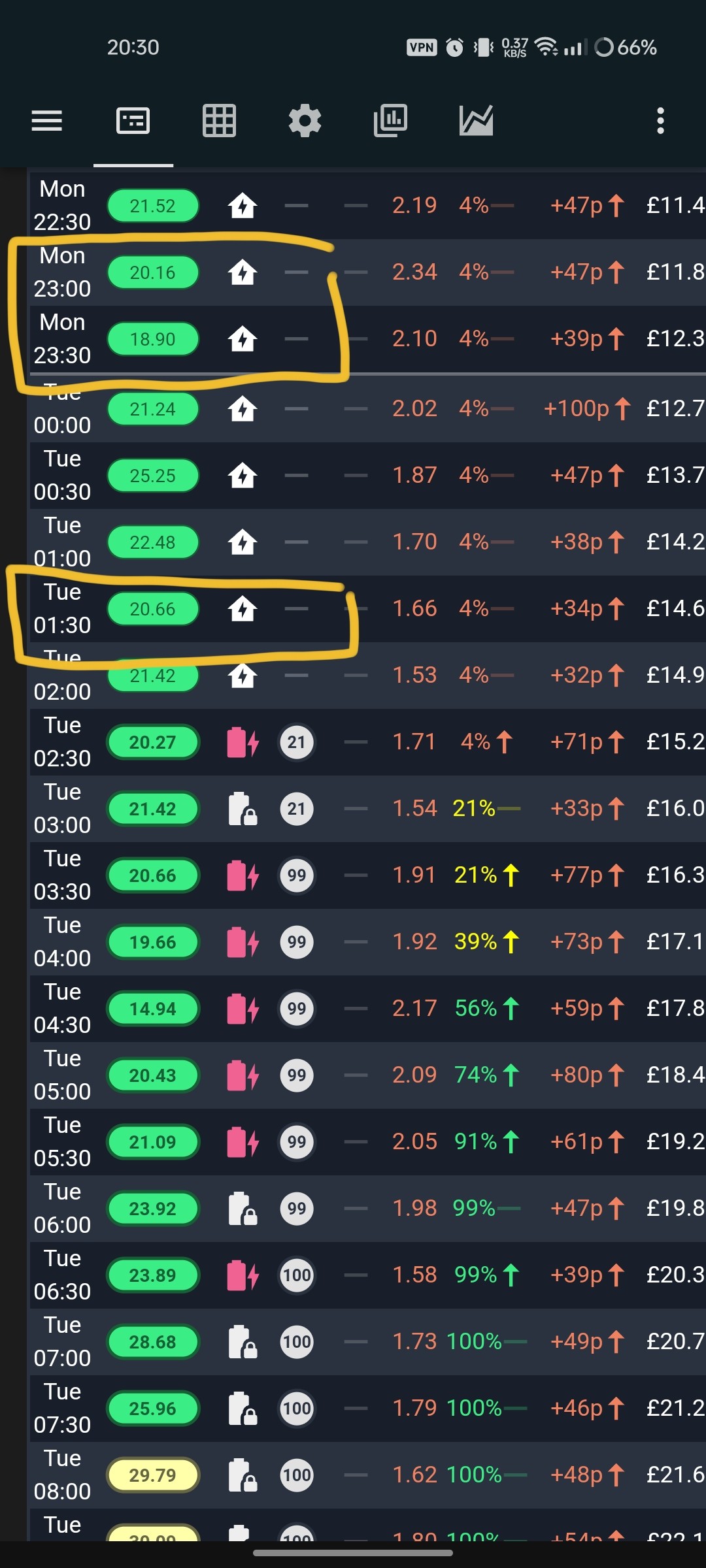
Task: Open the hamburger drawer menu
Action: (47, 121)
